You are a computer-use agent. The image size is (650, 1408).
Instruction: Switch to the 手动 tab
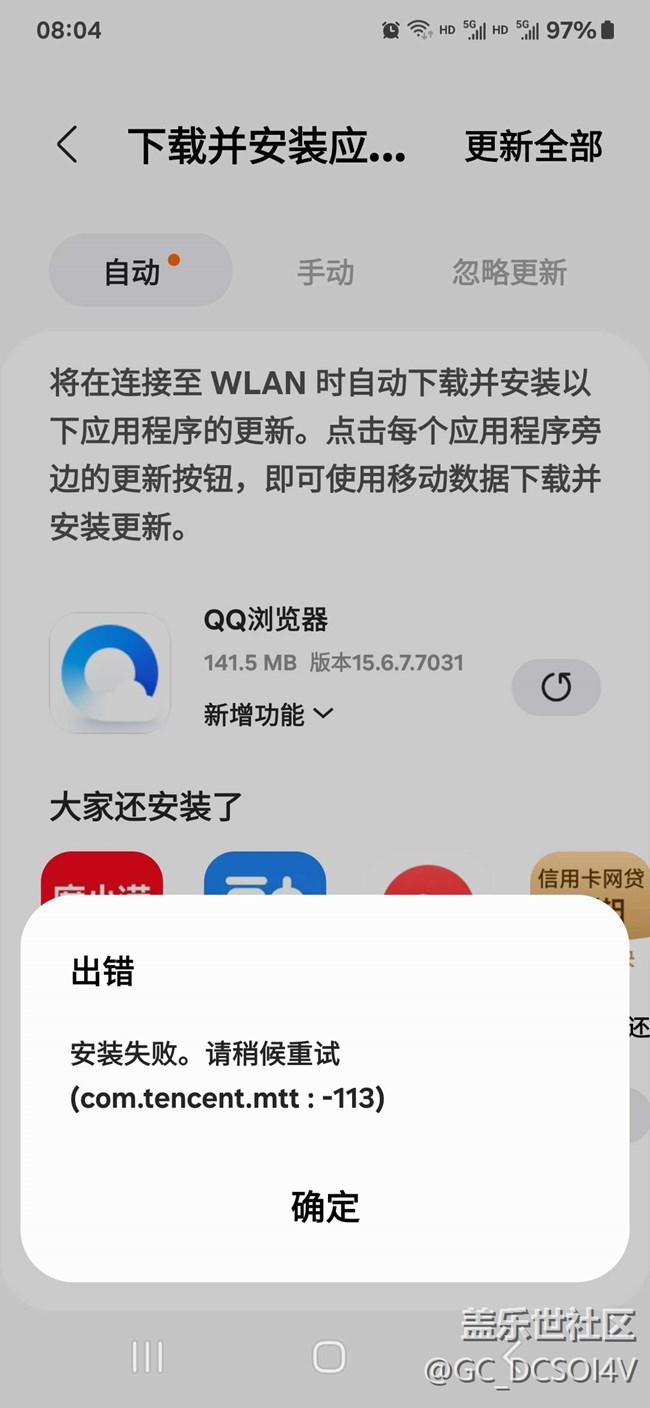(x=325, y=272)
